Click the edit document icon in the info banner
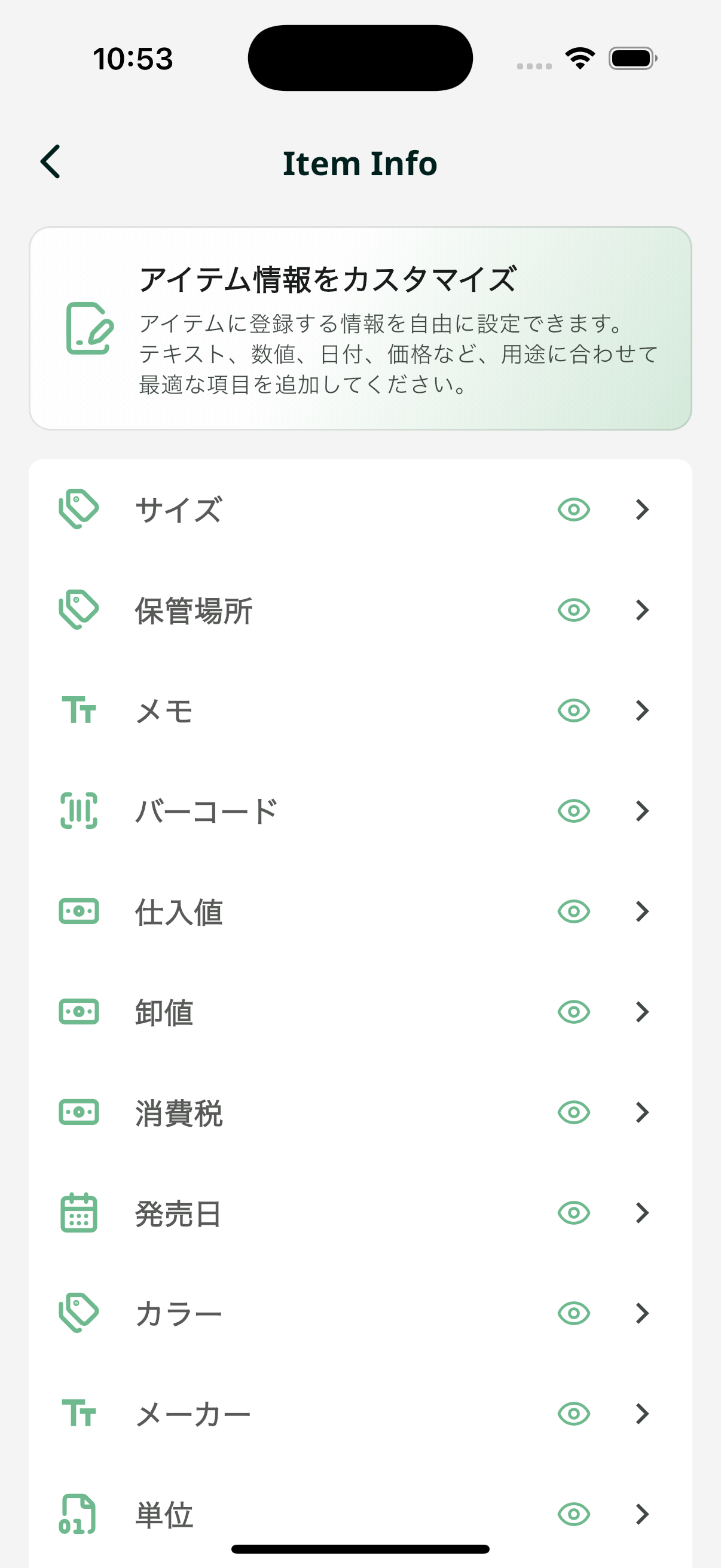Screen dimensions: 721x1568 point(89,330)
